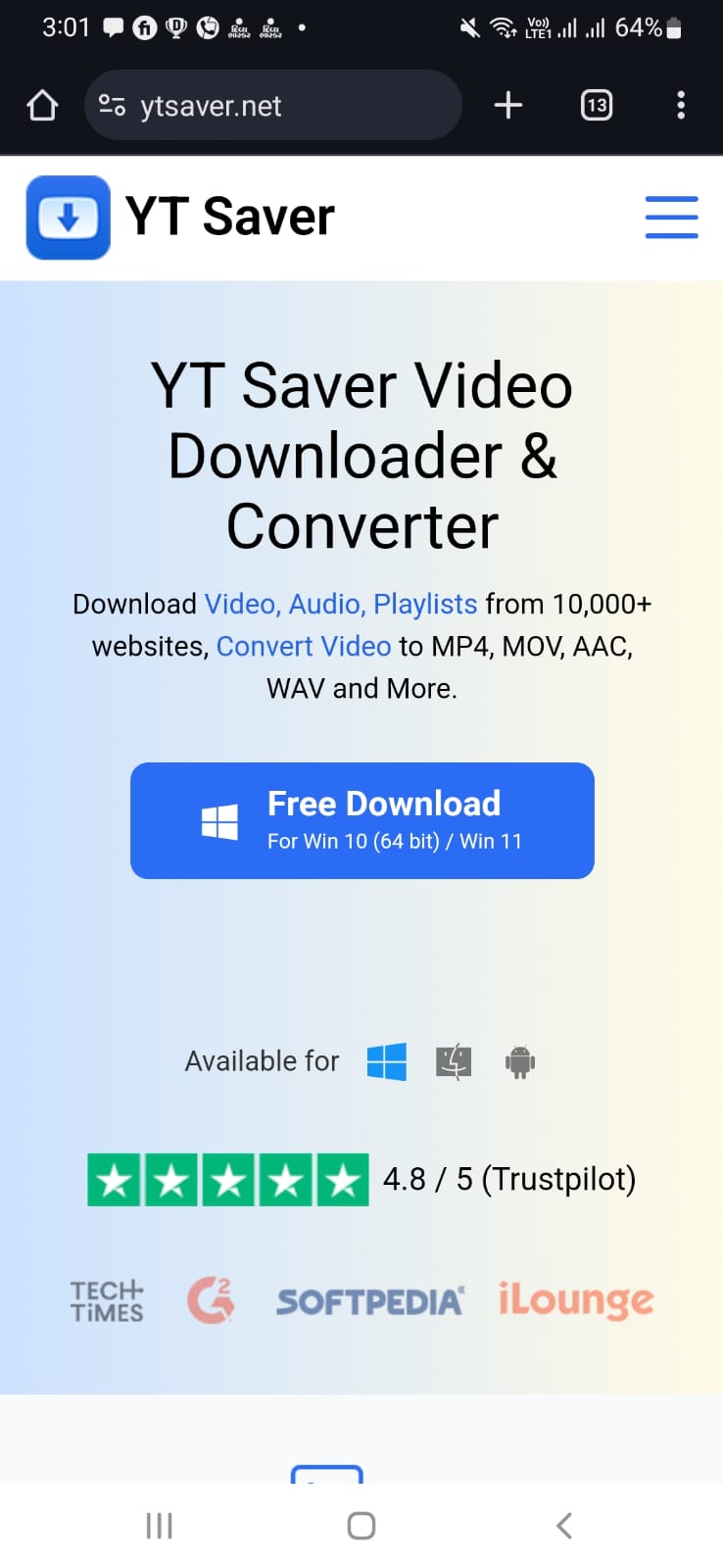Open the Video, Audio, Playlists link

340,604
